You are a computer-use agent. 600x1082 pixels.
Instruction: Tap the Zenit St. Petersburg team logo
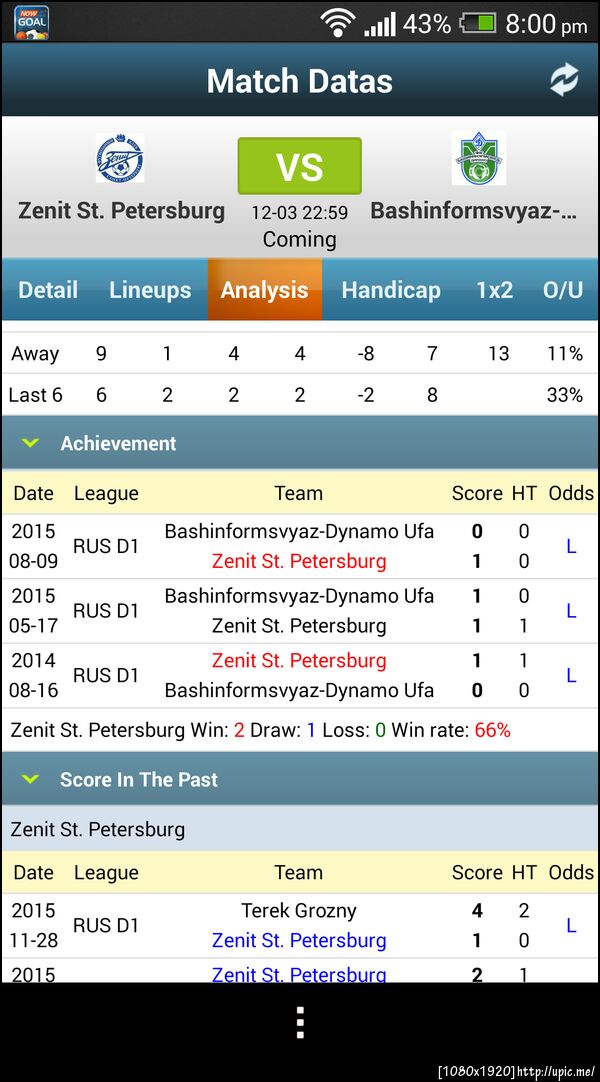(120, 160)
